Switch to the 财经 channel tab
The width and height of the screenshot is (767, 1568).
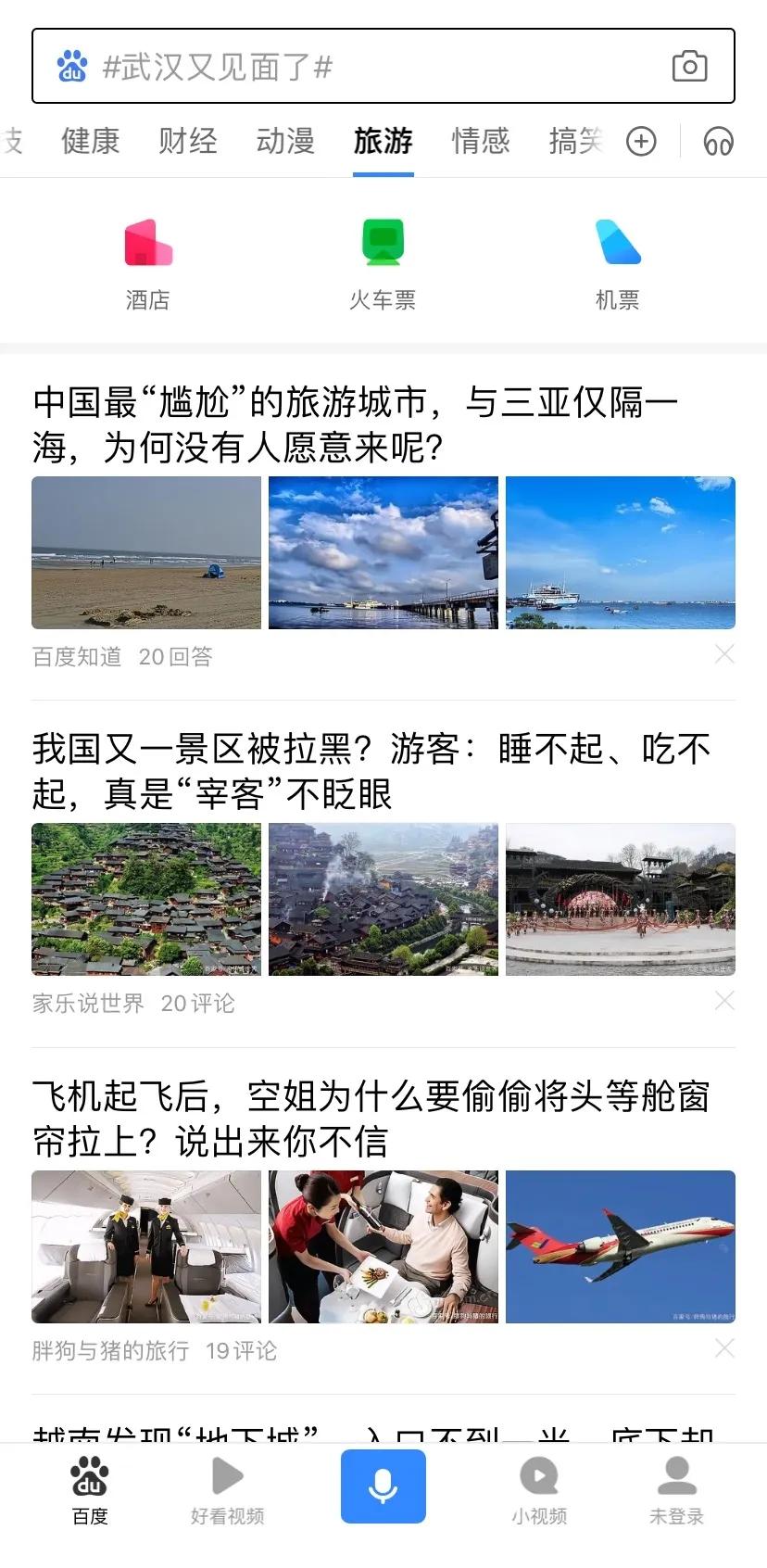[188, 141]
